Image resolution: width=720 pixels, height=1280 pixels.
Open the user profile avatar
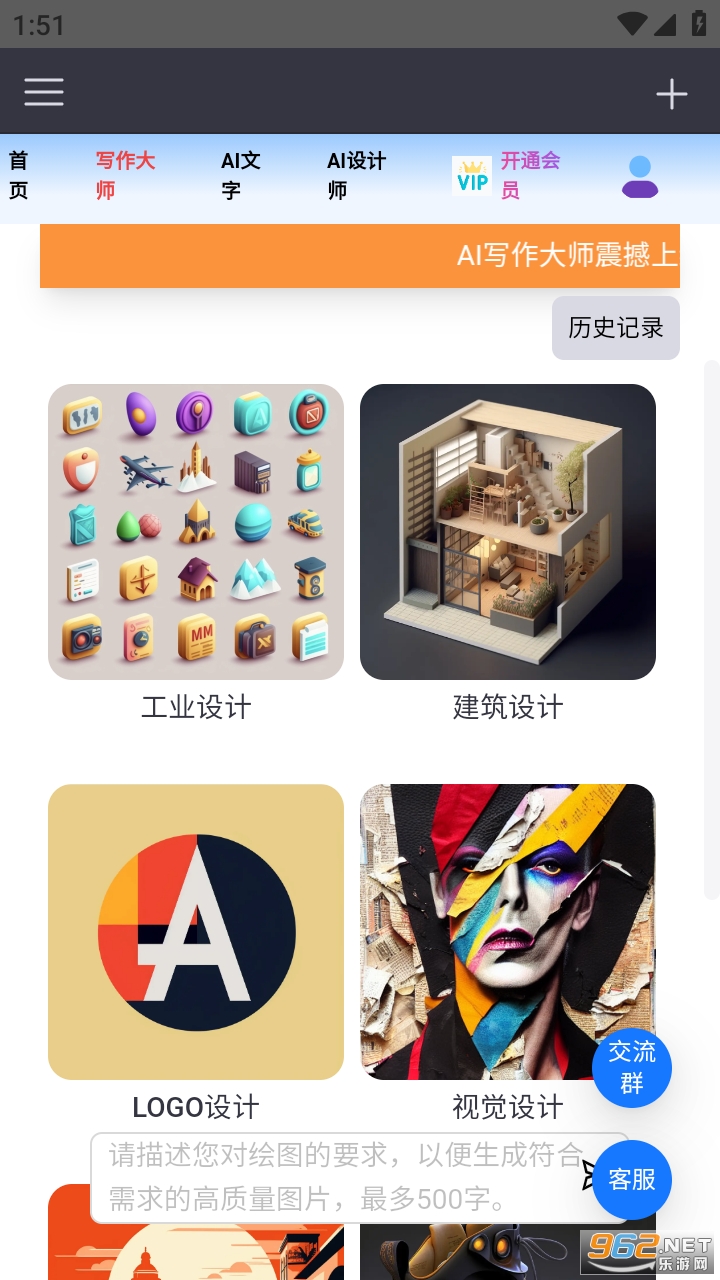pyautogui.click(x=640, y=177)
